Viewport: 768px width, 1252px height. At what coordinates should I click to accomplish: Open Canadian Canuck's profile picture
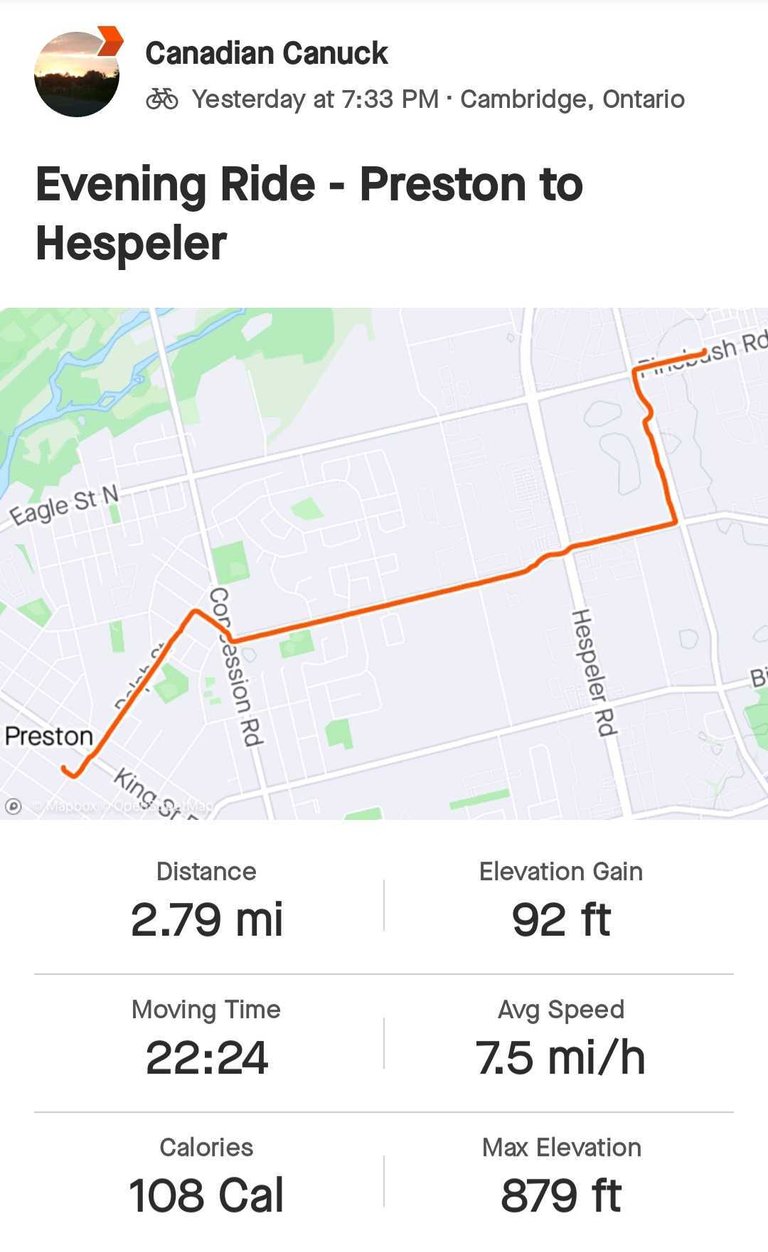[77, 75]
